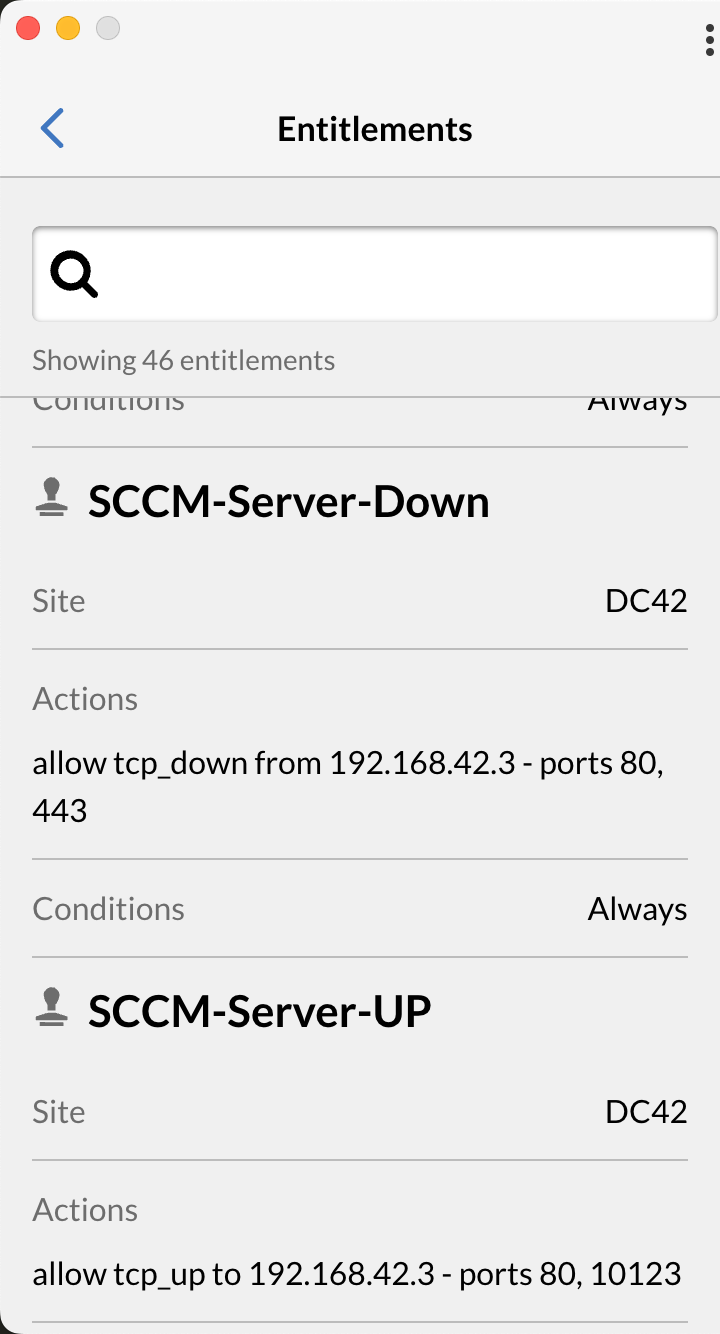Click the truncated Always value at top
Viewport: 720px width, 1334px height.
(x=637, y=398)
